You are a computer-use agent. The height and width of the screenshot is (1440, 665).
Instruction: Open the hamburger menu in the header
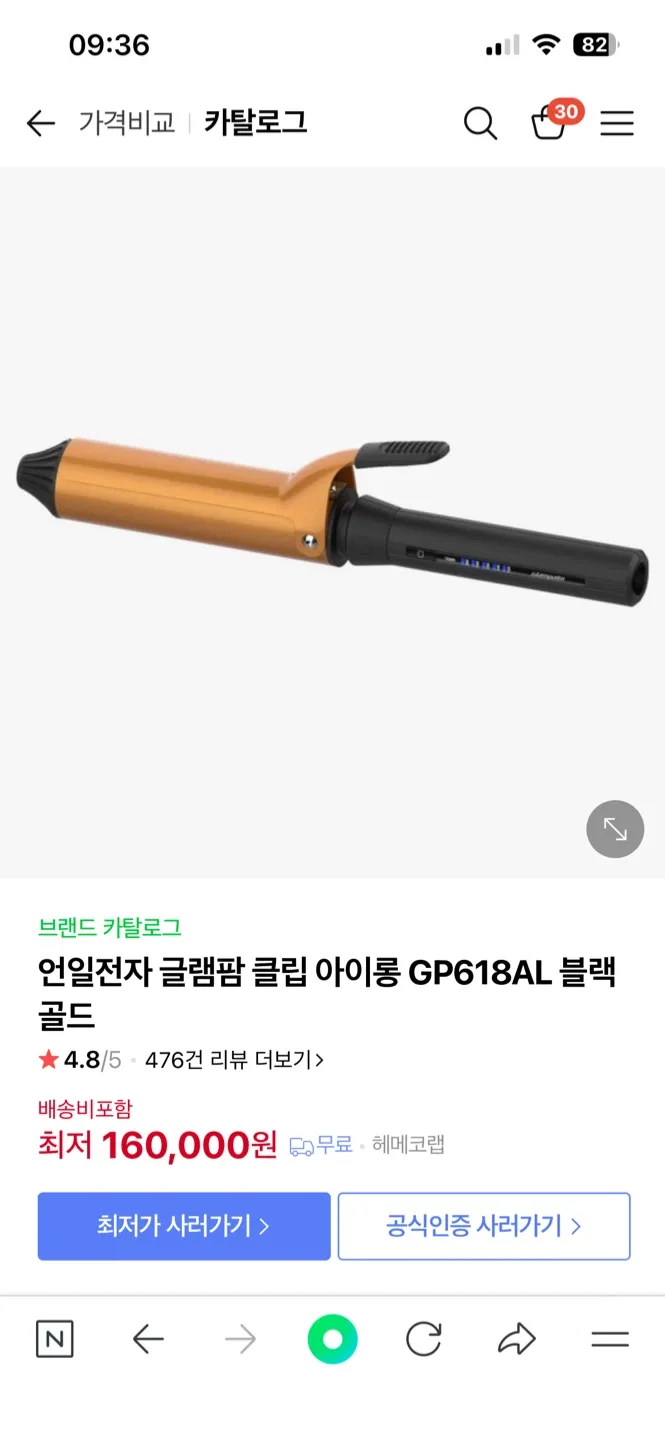[617, 123]
